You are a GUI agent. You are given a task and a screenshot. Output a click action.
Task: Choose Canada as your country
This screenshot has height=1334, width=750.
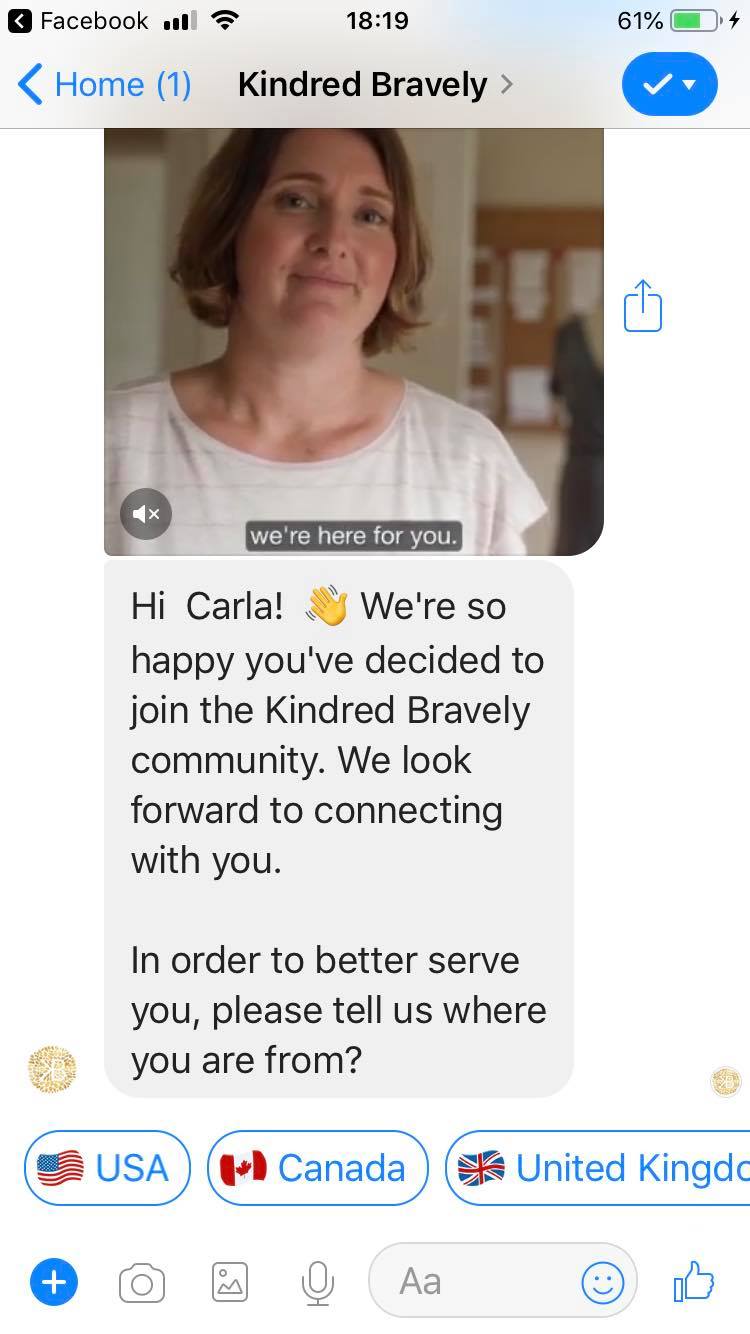point(318,1167)
